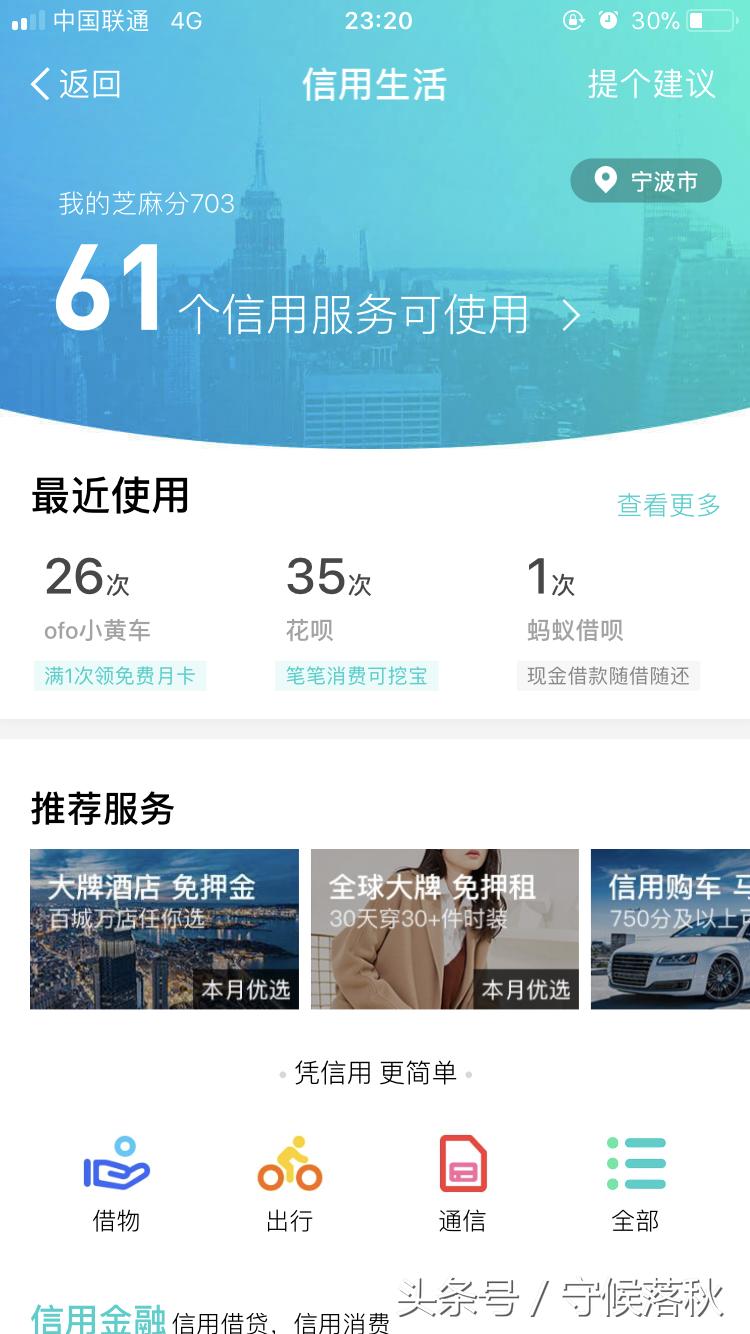Open the 通信 service icon

point(461,1180)
